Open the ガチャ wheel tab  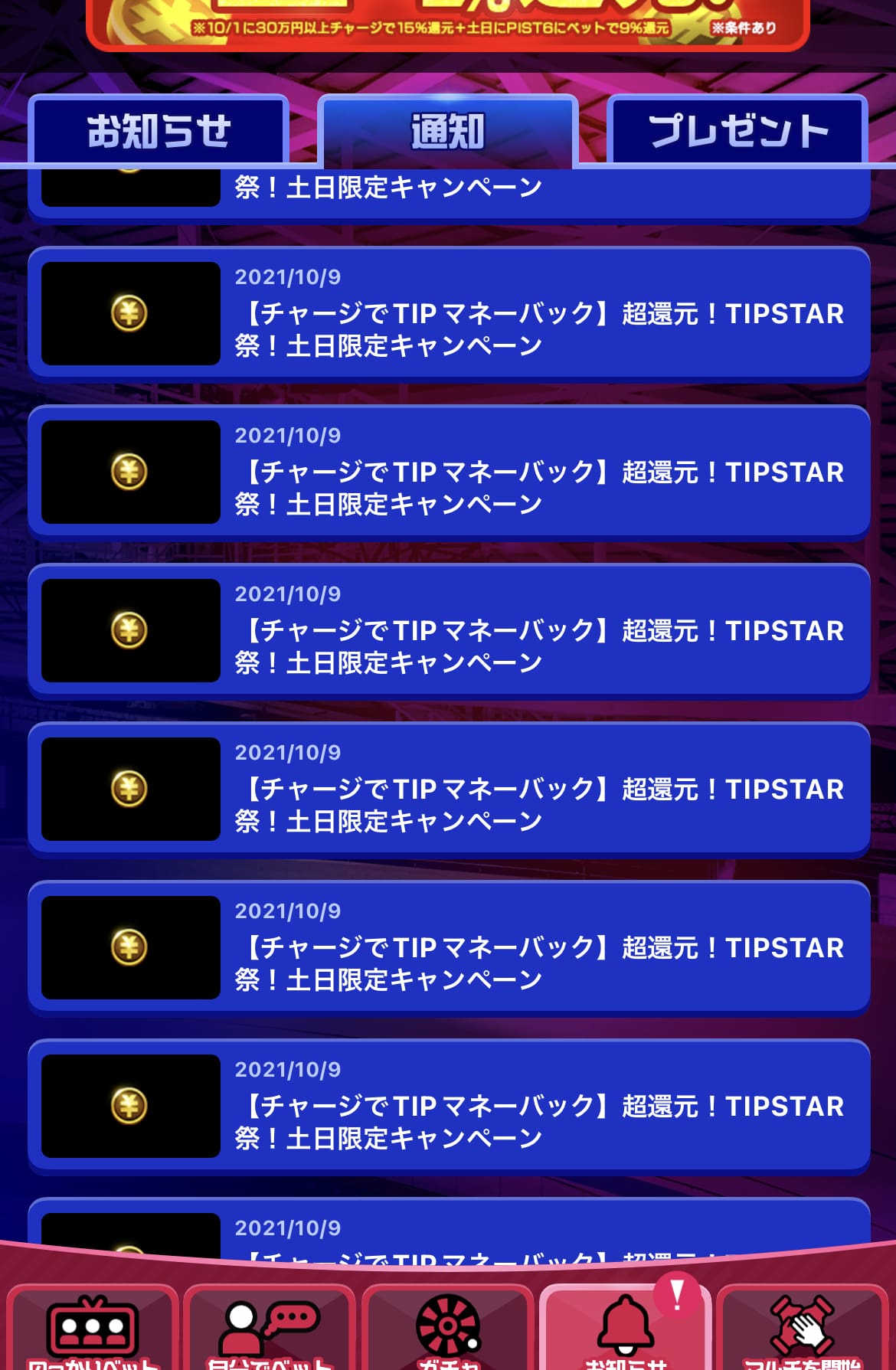click(x=447, y=1329)
